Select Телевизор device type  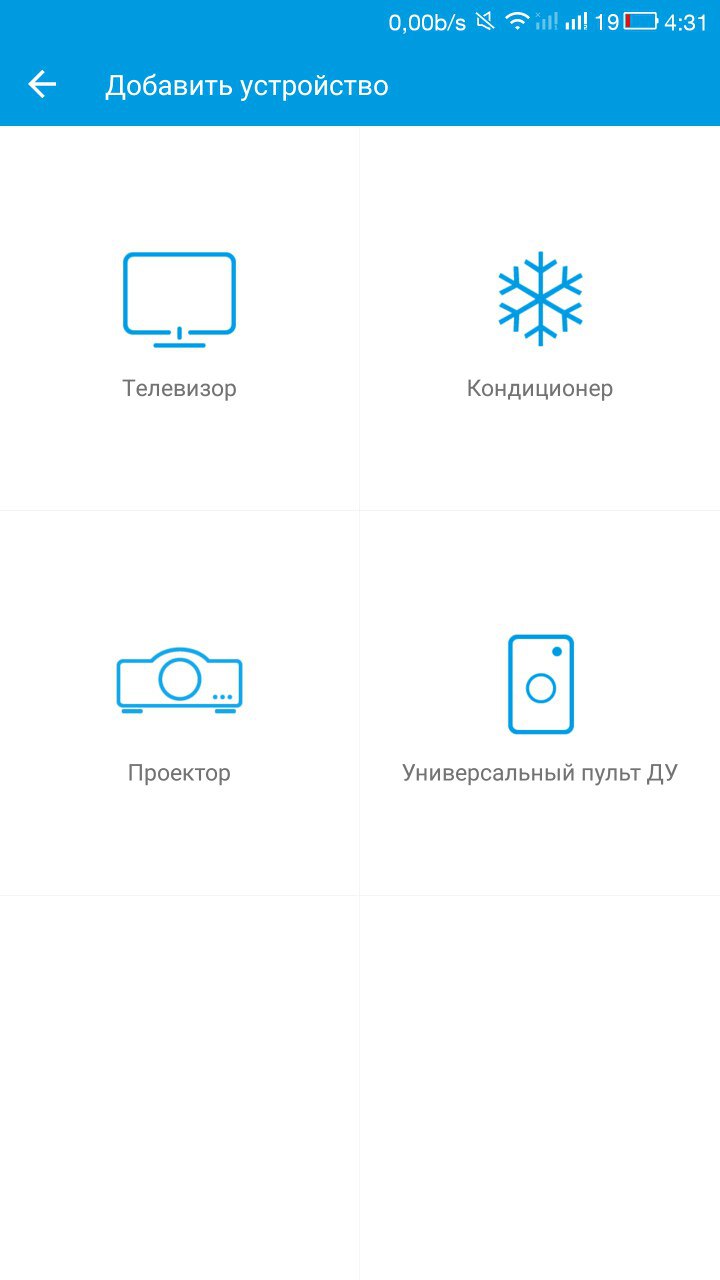(x=179, y=320)
